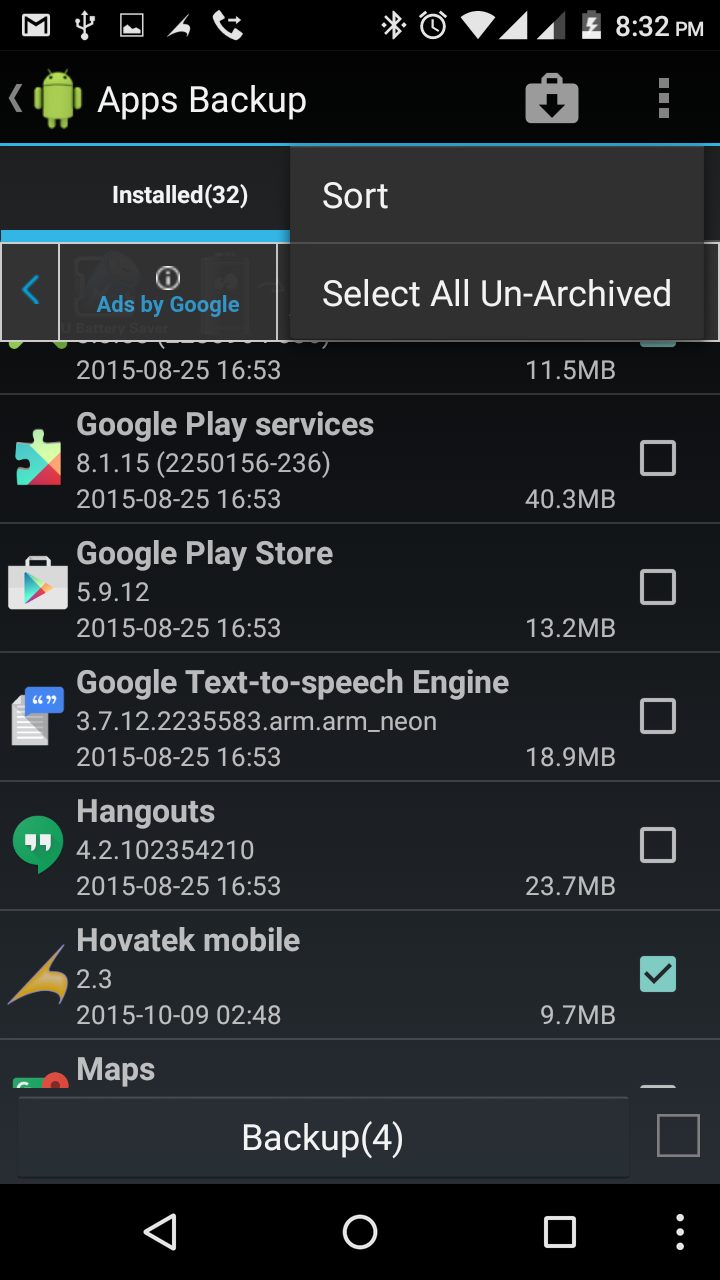Tap the Hovatek mobile app icon
The width and height of the screenshot is (720, 1280).
(x=36, y=973)
